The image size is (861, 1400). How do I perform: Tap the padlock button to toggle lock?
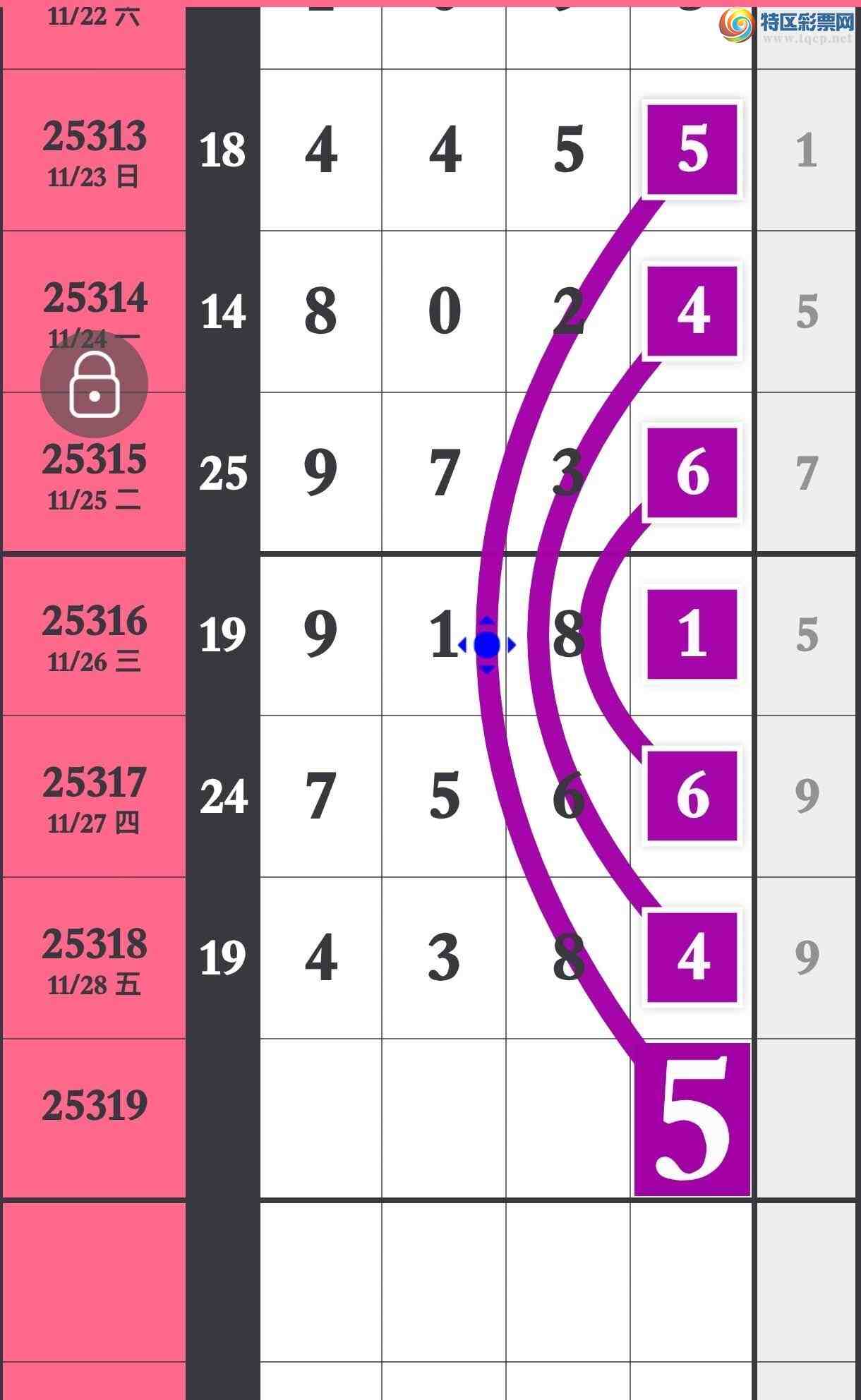point(94,385)
